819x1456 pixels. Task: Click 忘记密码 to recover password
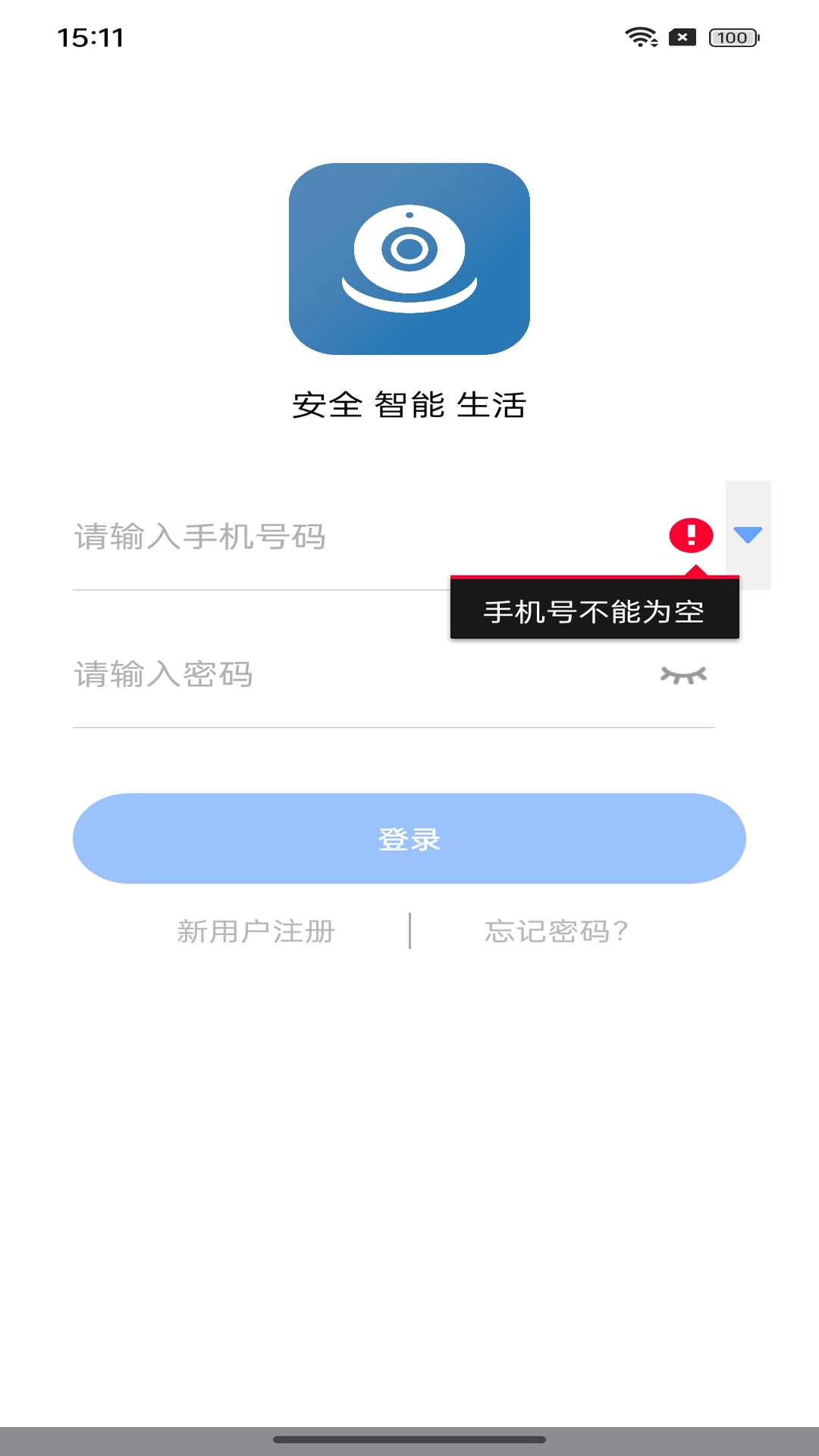tap(557, 931)
